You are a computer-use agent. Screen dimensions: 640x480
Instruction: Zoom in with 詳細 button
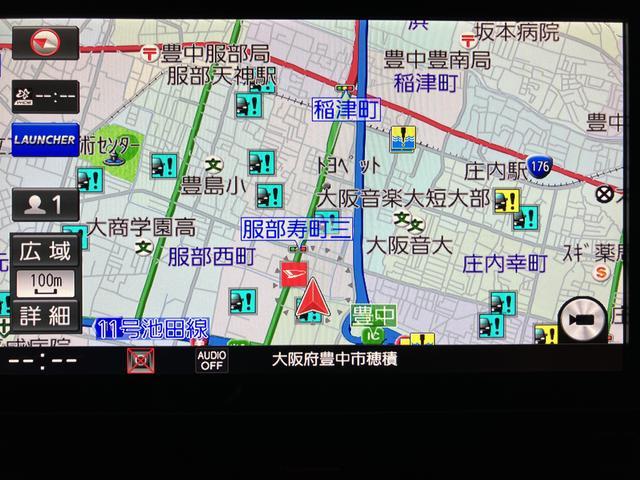click(44, 316)
